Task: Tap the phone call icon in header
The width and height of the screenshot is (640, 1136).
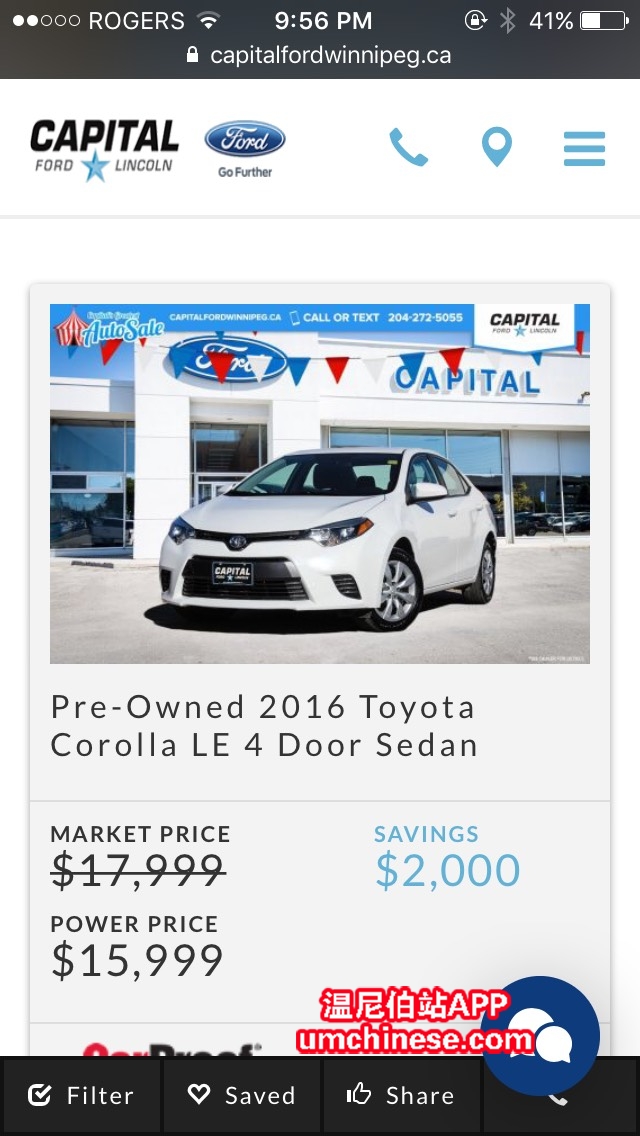Action: 408,148
